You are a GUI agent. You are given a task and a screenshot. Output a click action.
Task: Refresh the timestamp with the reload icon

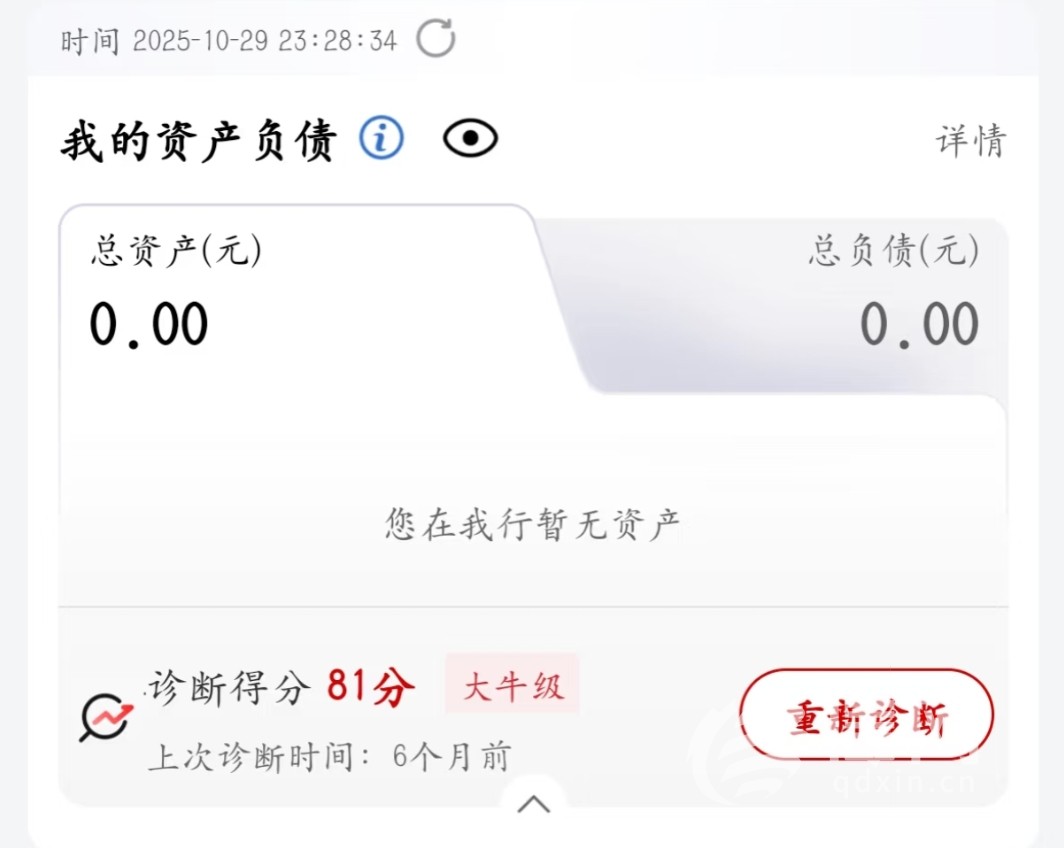coord(435,39)
